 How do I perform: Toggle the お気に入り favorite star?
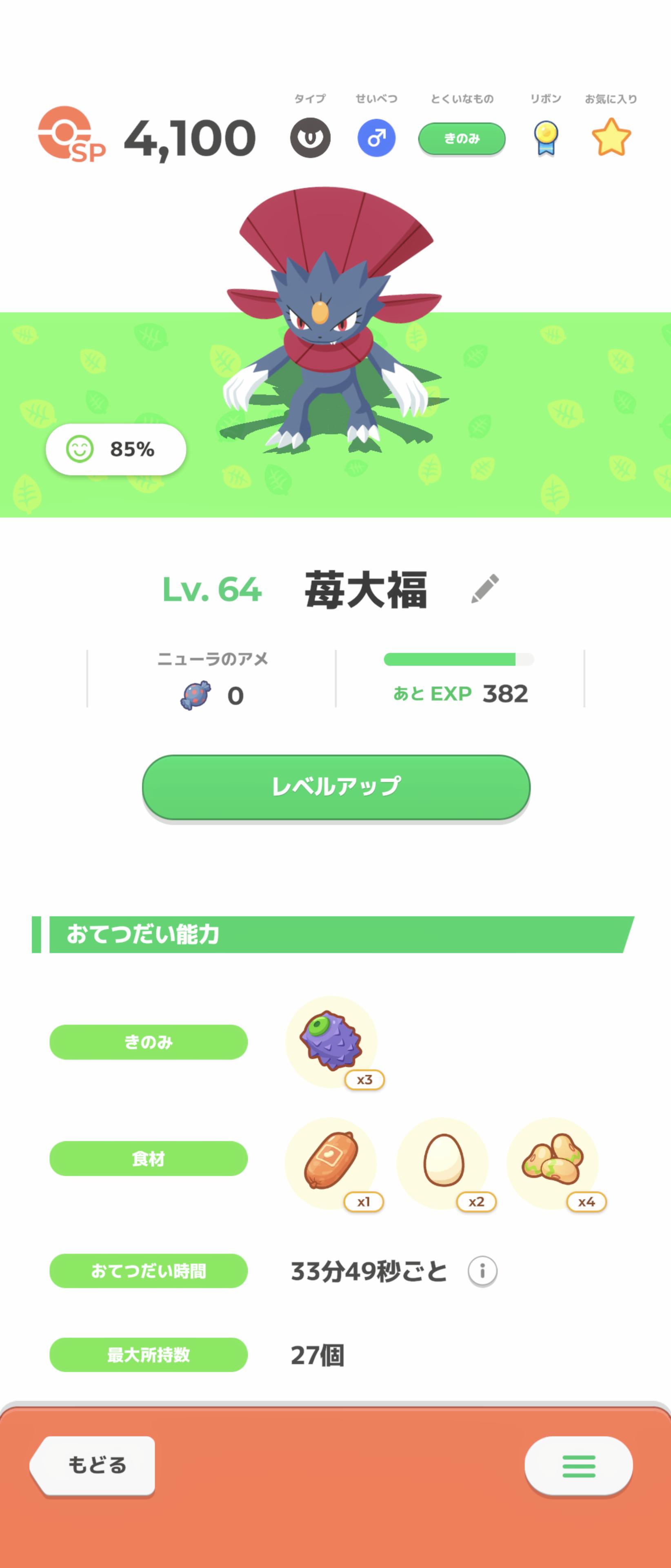[x=611, y=138]
